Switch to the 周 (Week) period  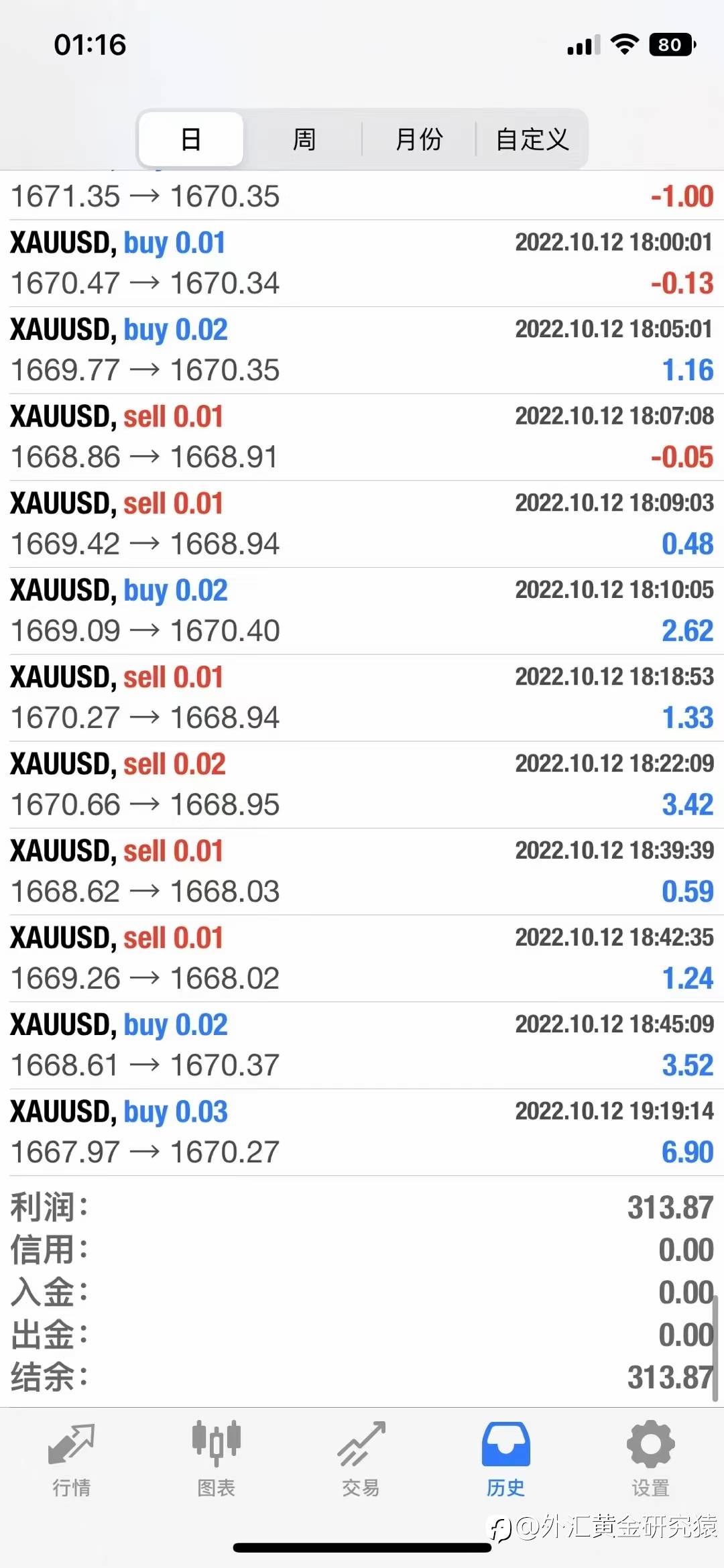[x=304, y=139]
